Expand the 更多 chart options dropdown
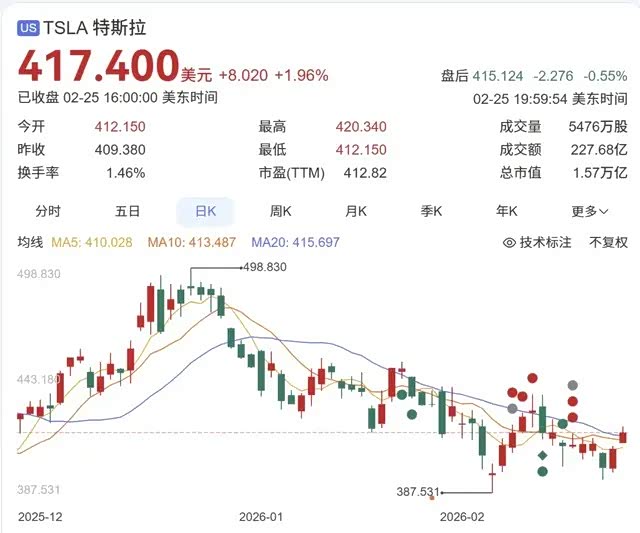The height and width of the screenshot is (533, 640). click(x=589, y=211)
